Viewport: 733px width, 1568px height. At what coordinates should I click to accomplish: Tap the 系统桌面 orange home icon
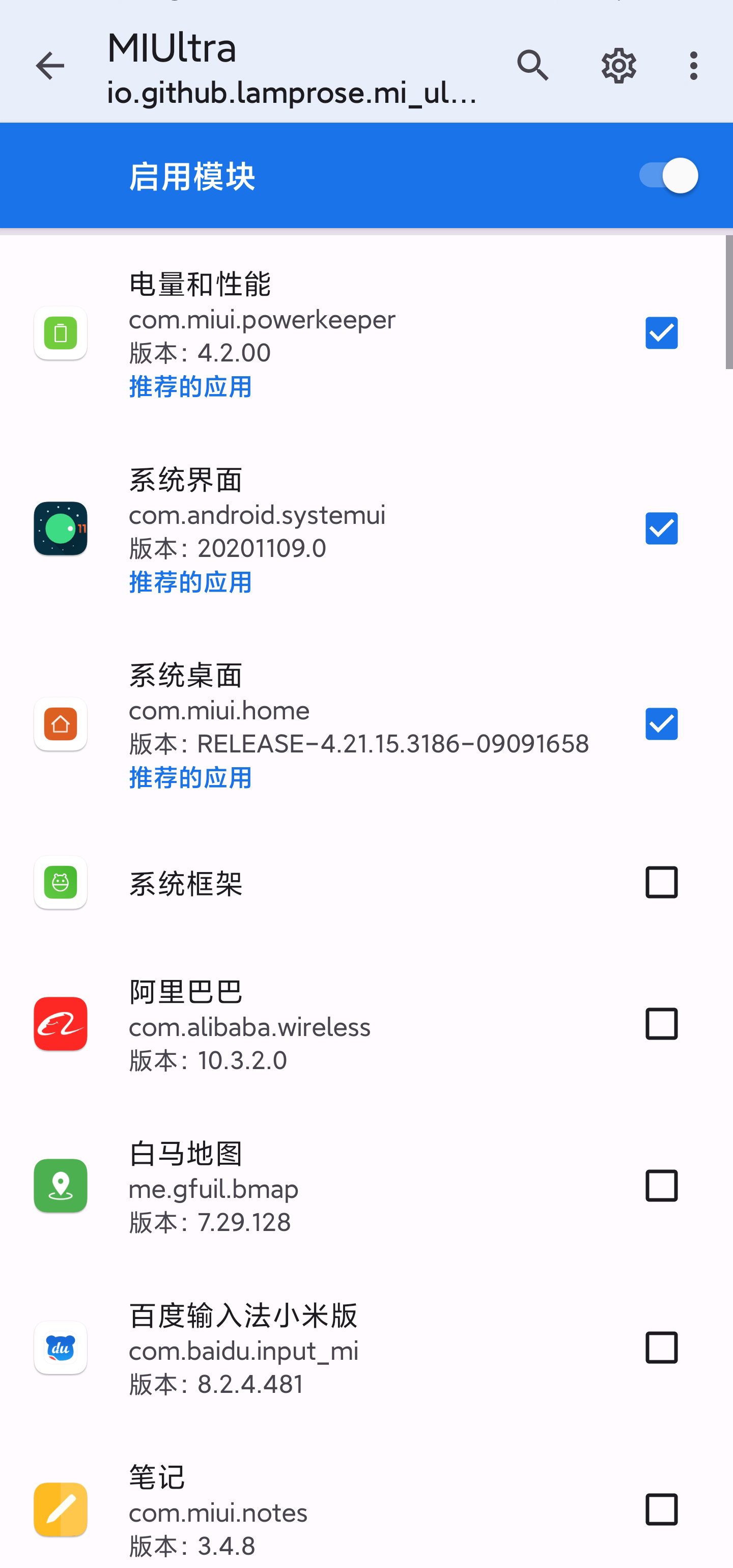[60, 724]
